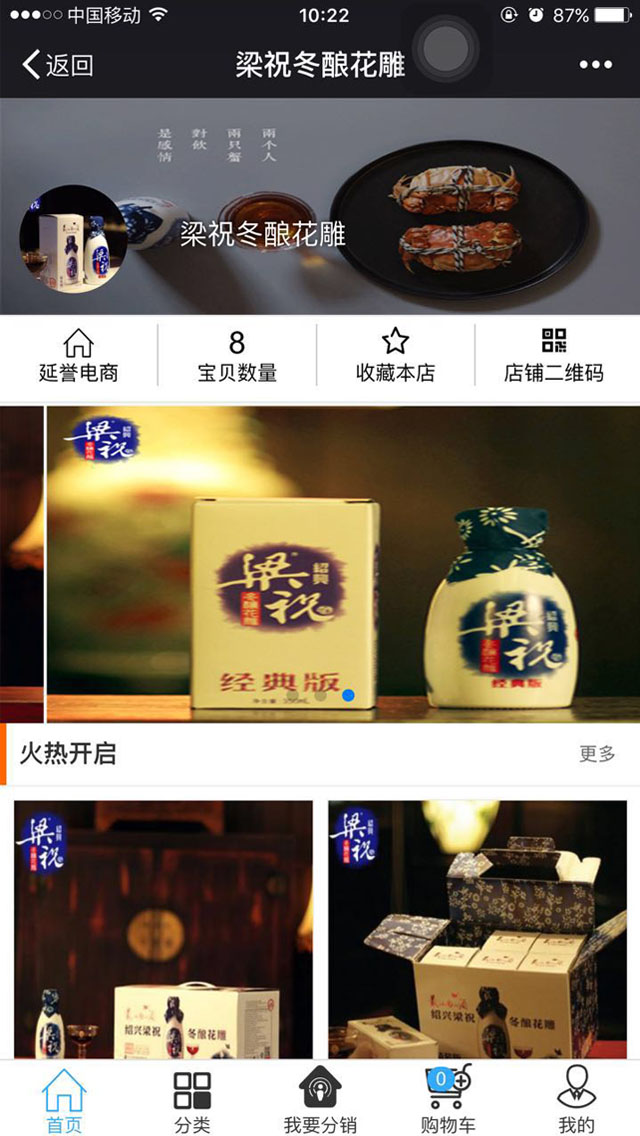Screen dimensions: 640x1136
Task: Open the first product card with 冬酿花雕 box
Action: 163,928
